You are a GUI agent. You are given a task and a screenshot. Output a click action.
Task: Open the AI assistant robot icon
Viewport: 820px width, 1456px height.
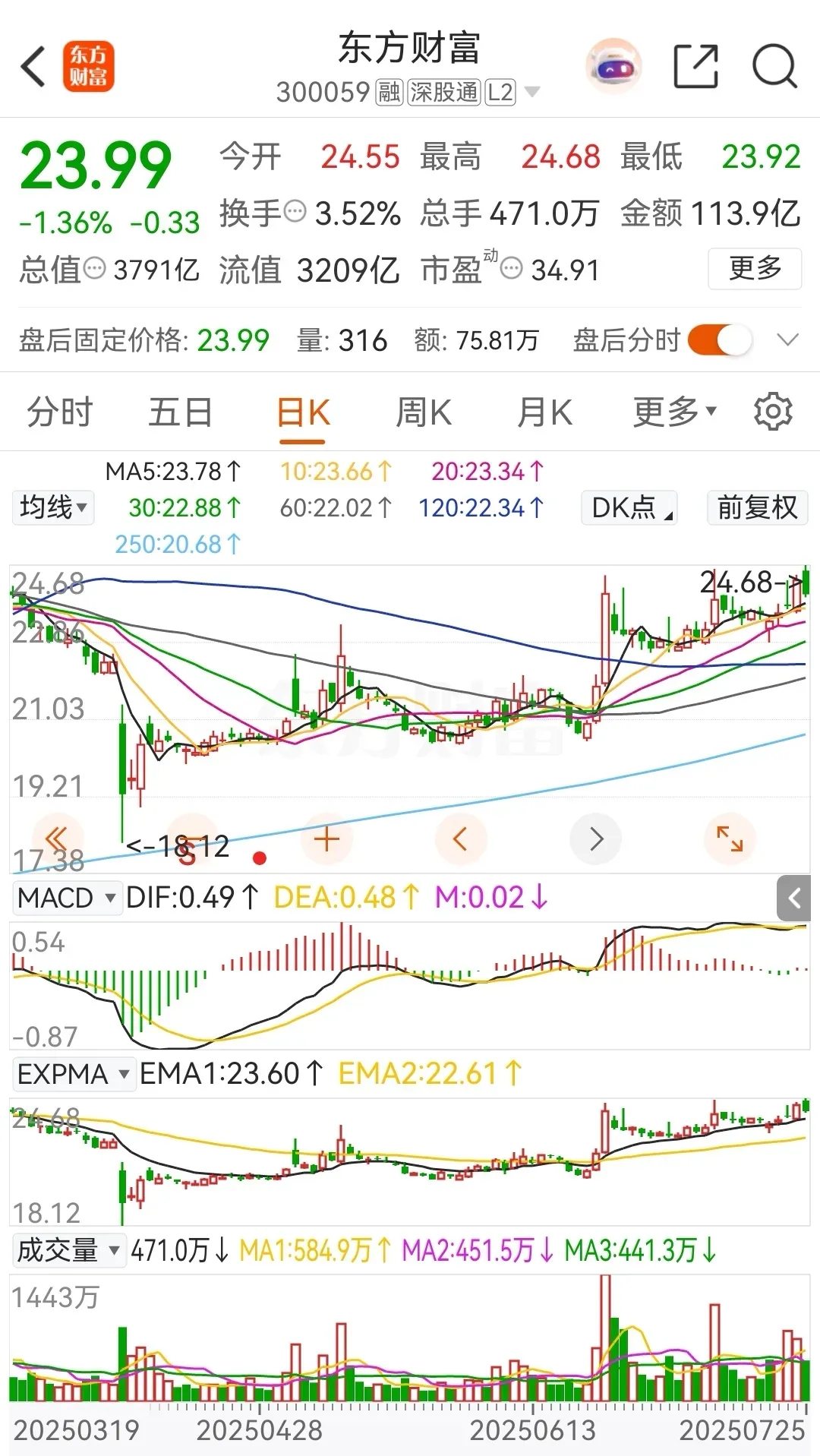point(613,67)
